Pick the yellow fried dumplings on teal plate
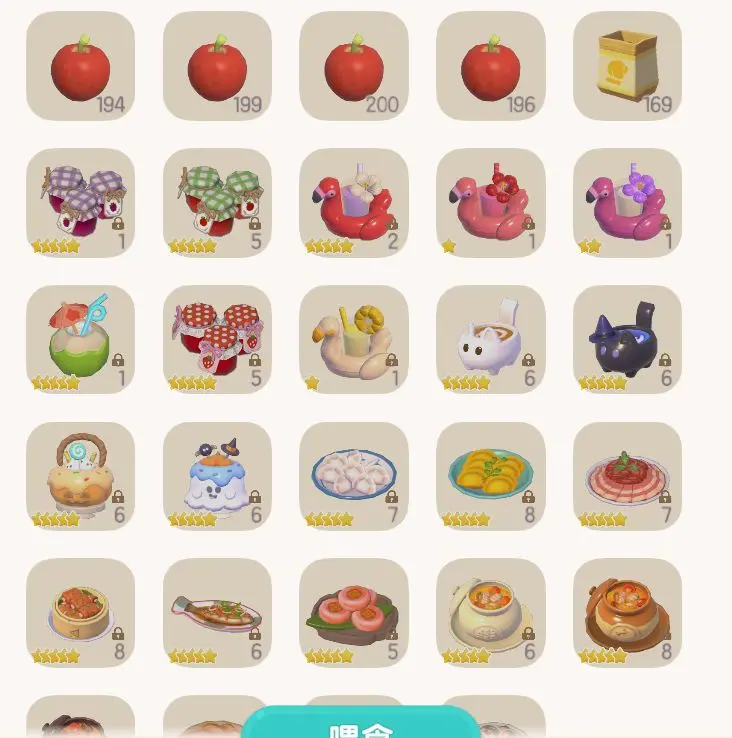The width and height of the screenshot is (732, 738). (490, 476)
